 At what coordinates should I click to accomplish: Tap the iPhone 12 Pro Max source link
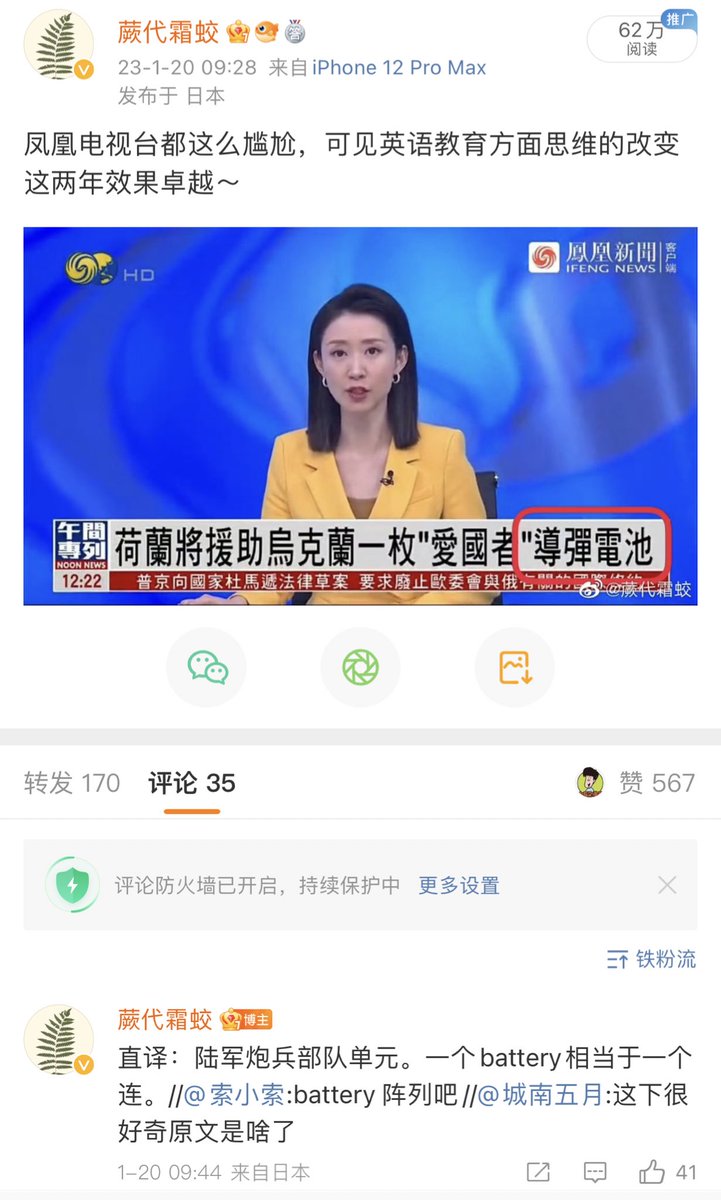[398, 68]
